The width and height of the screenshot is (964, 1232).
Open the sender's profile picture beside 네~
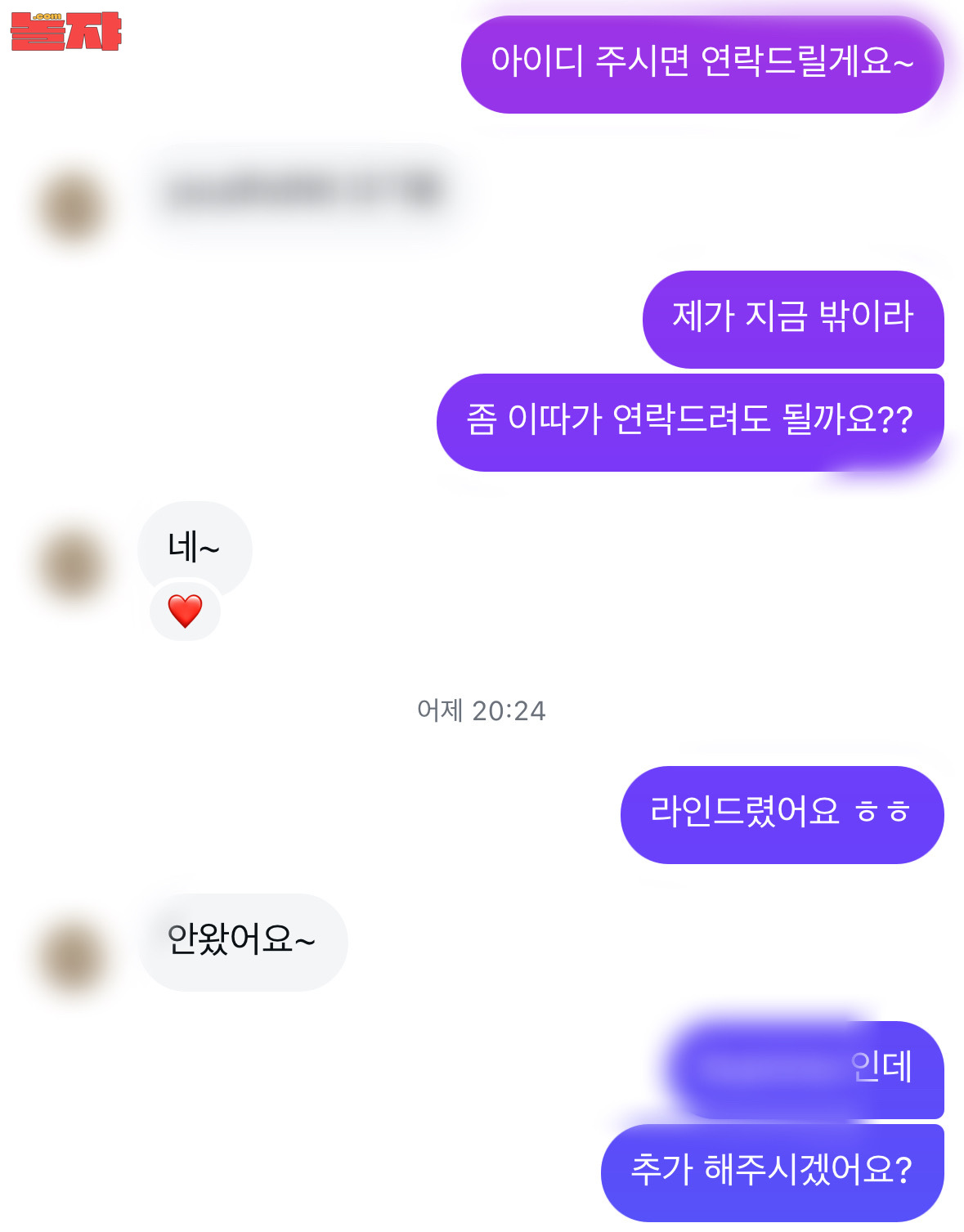coord(74,565)
